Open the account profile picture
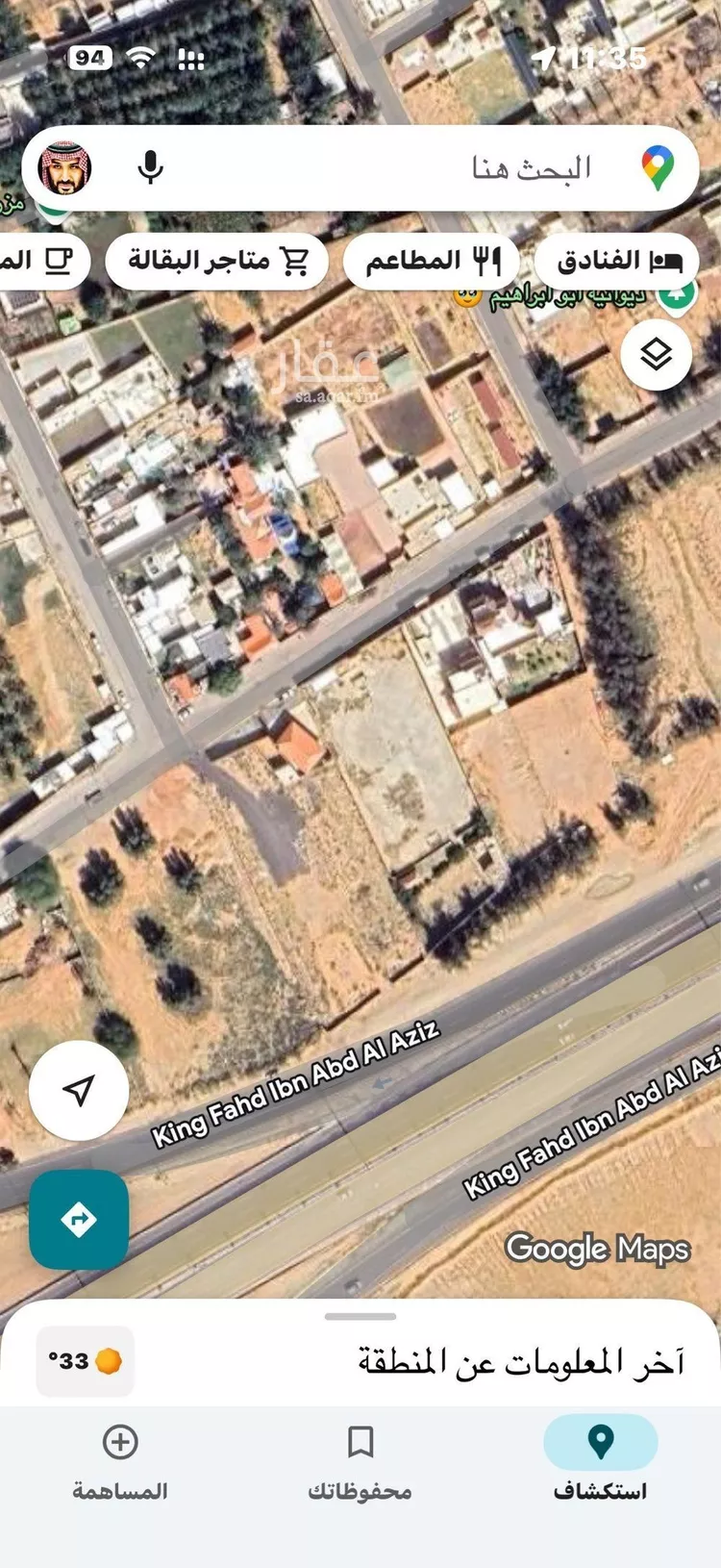Screen dimensions: 721x1568 tap(64, 168)
